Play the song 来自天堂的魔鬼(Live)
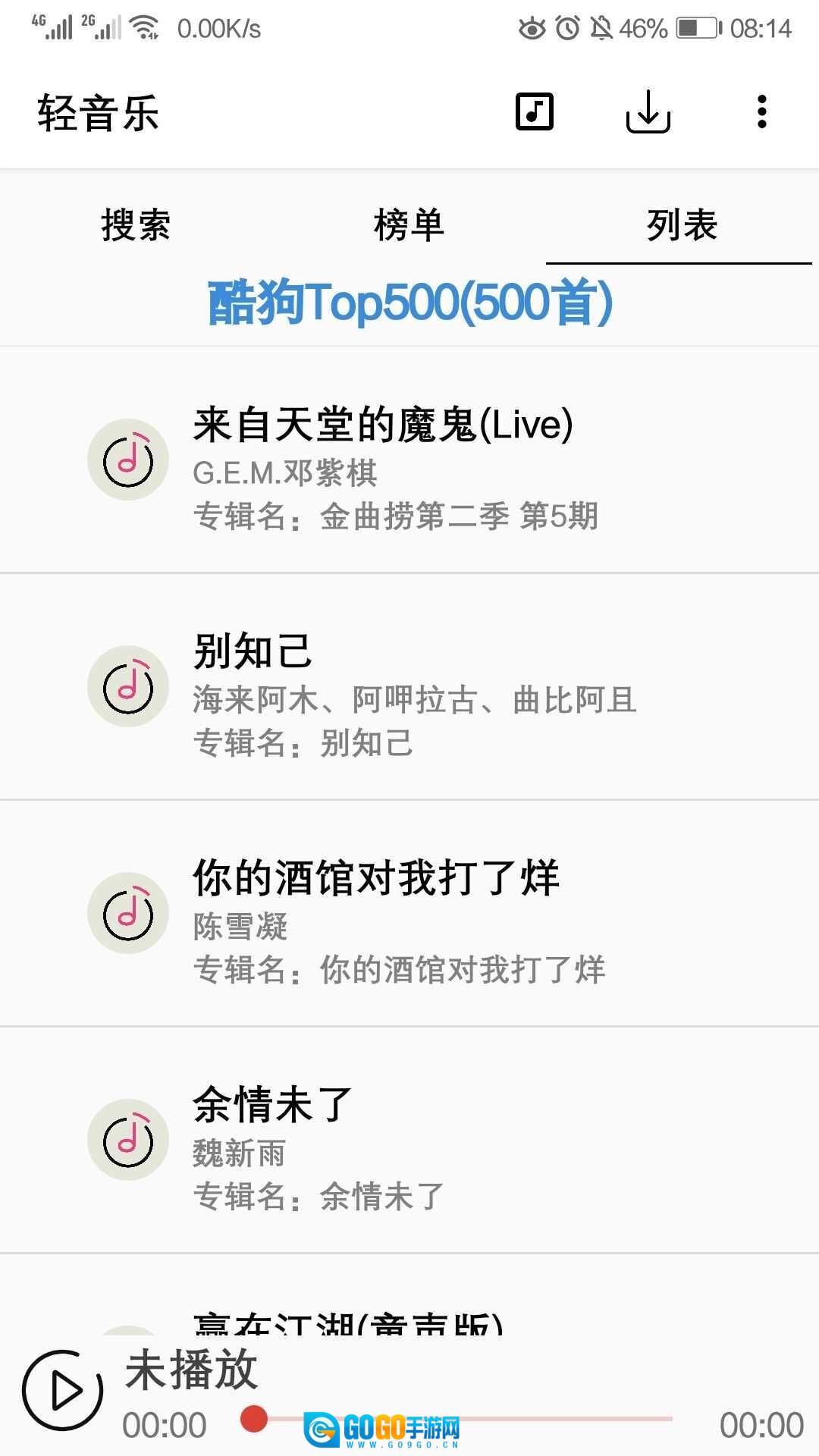 coord(409,460)
